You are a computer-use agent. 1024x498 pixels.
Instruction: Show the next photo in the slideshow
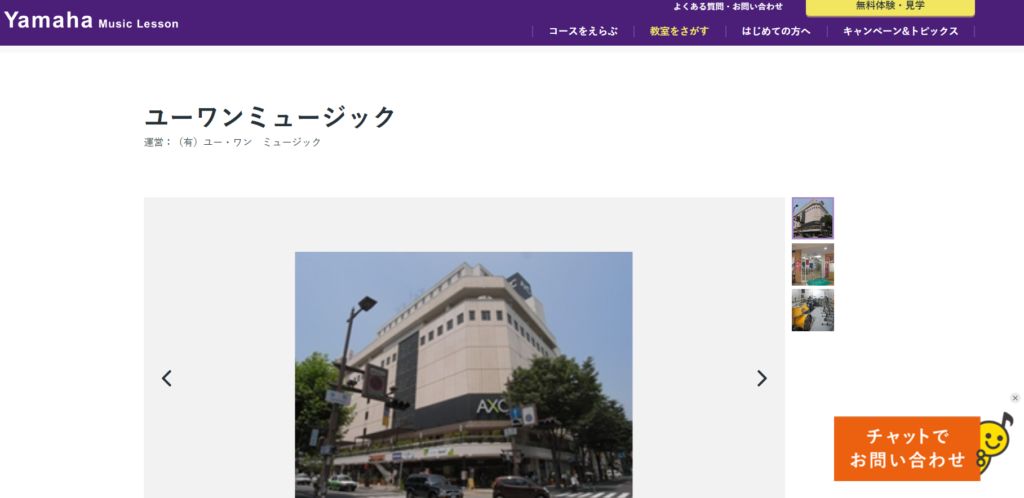click(x=762, y=378)
